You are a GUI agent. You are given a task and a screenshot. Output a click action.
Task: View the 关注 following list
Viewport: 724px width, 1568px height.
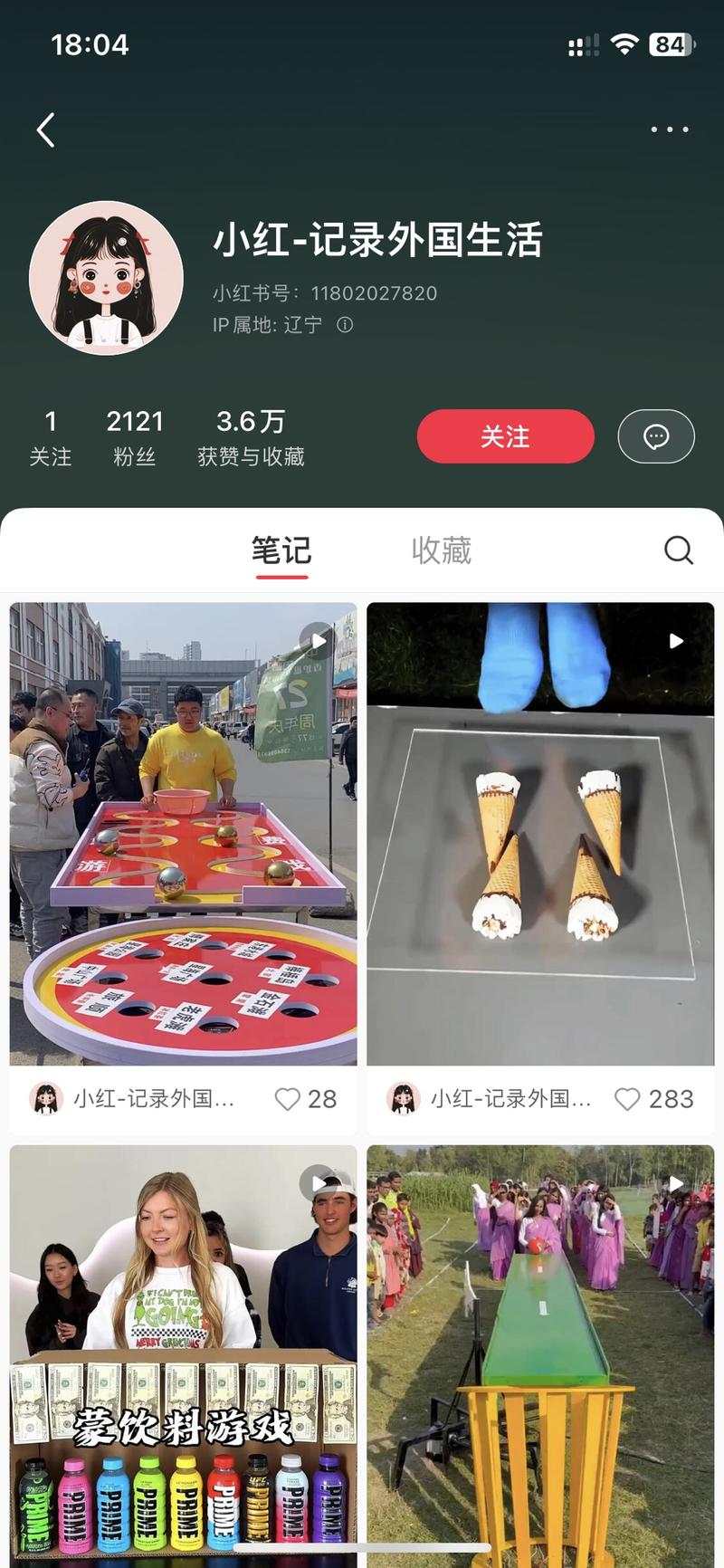click(51, 437)
